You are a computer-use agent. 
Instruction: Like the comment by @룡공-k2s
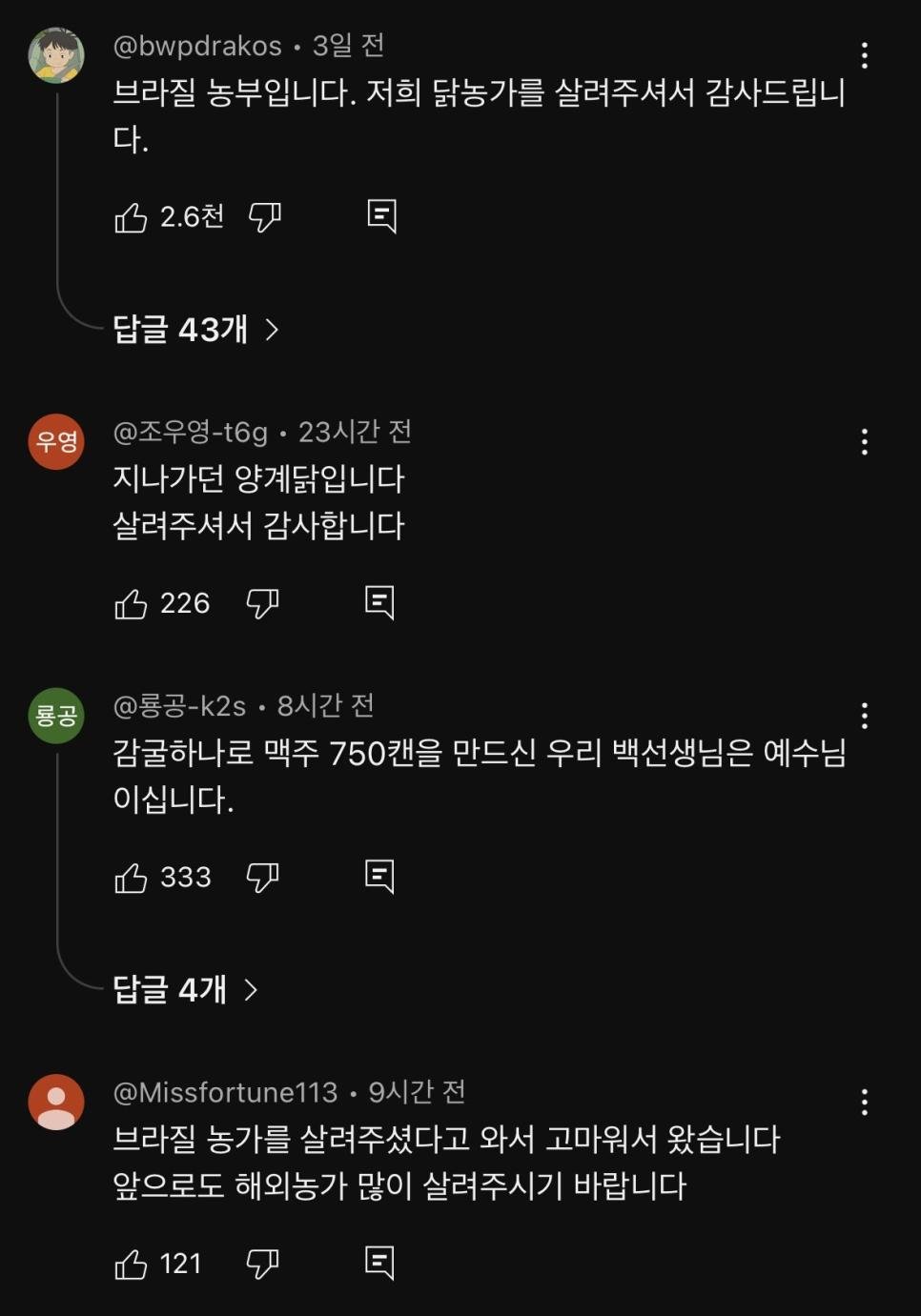point(132,877)
